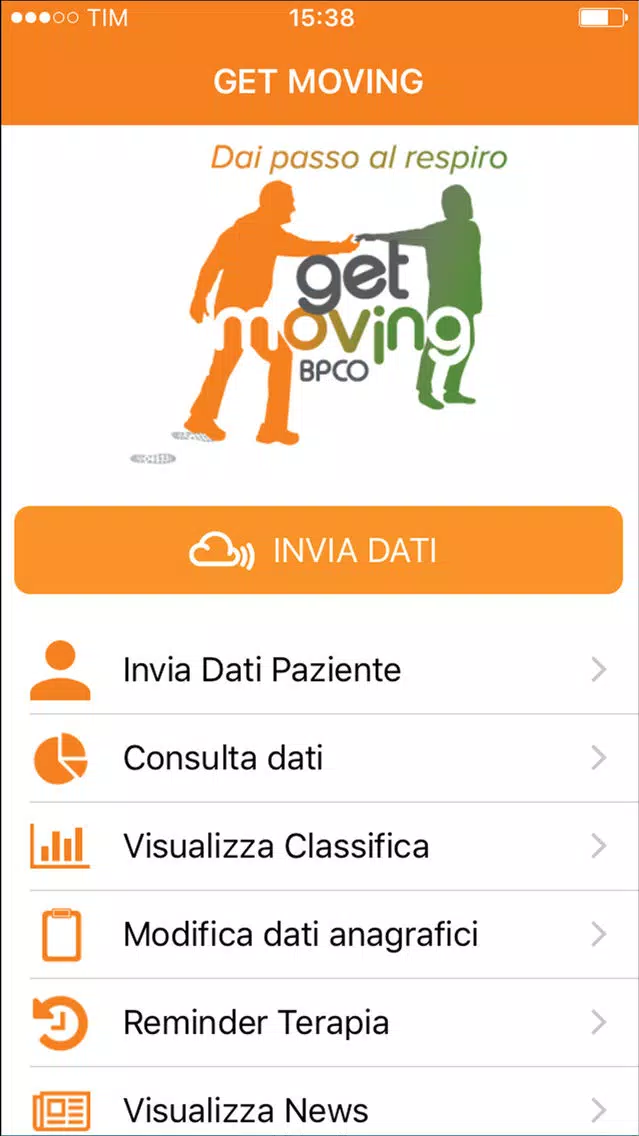Open Invia Dati Paziente
The width and height of the screenshot is (639, 1136).
click(x=320, y=670)
